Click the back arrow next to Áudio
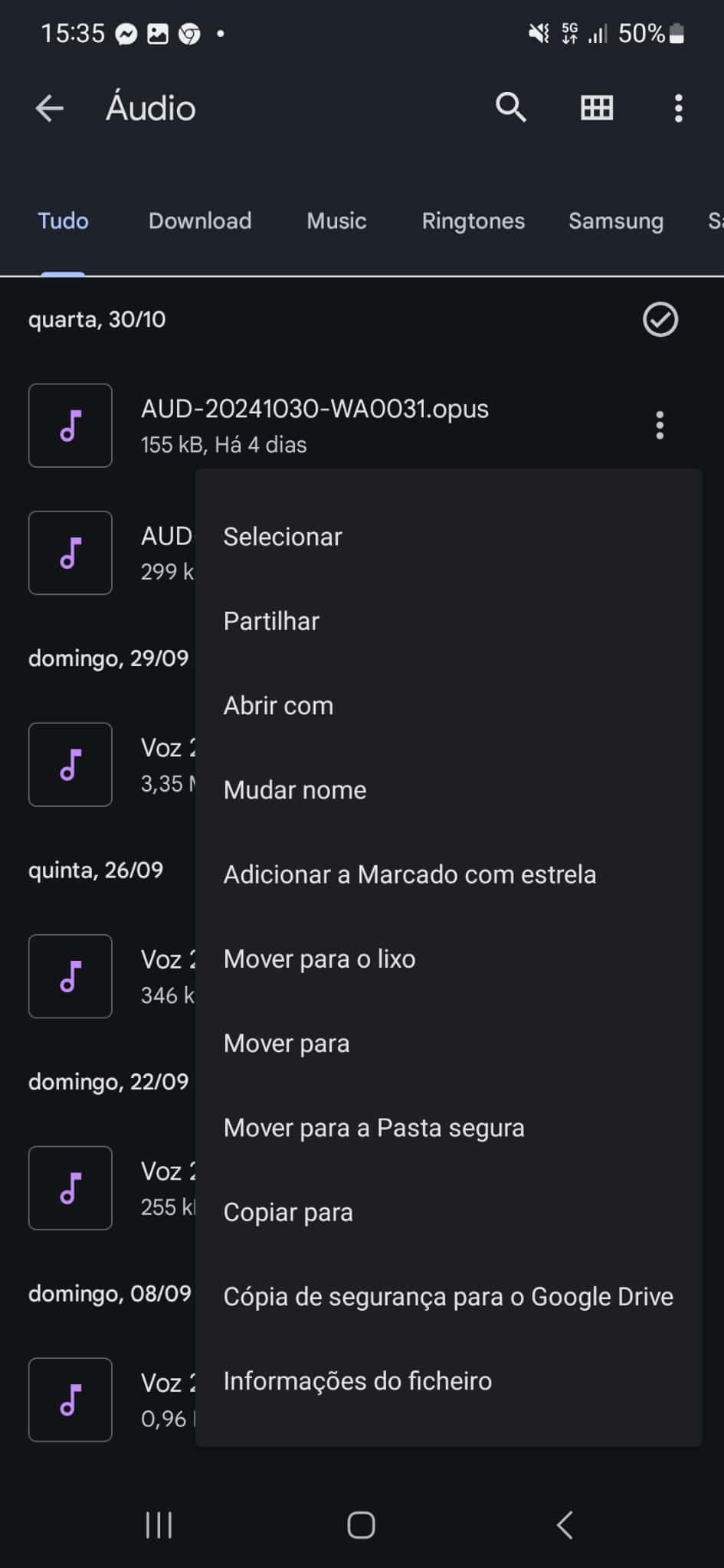The width and height of the screenshot is (724, 1568). pos(48,107)
